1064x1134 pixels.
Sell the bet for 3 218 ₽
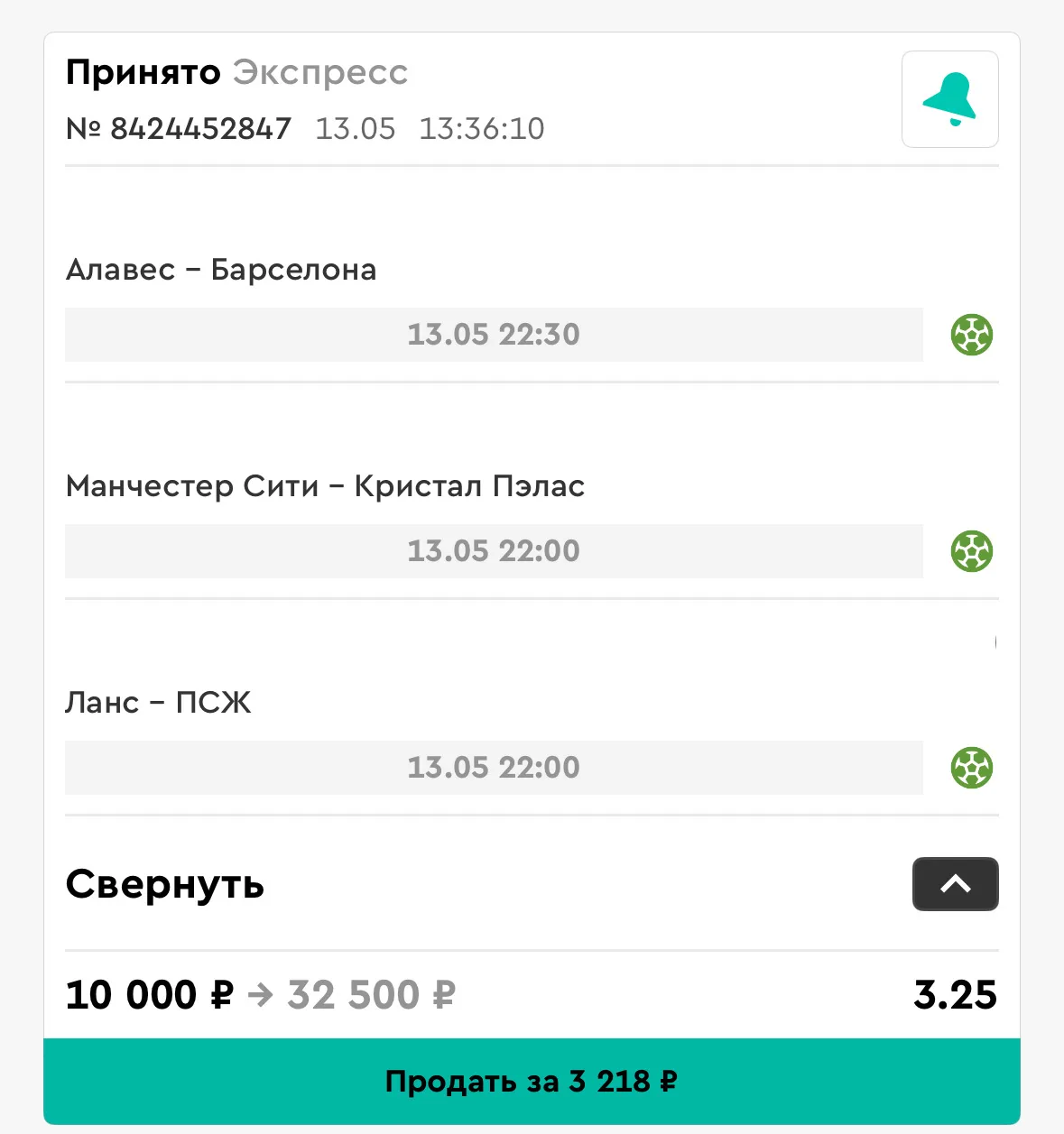pyautogui.click(x=532, y=1081)
